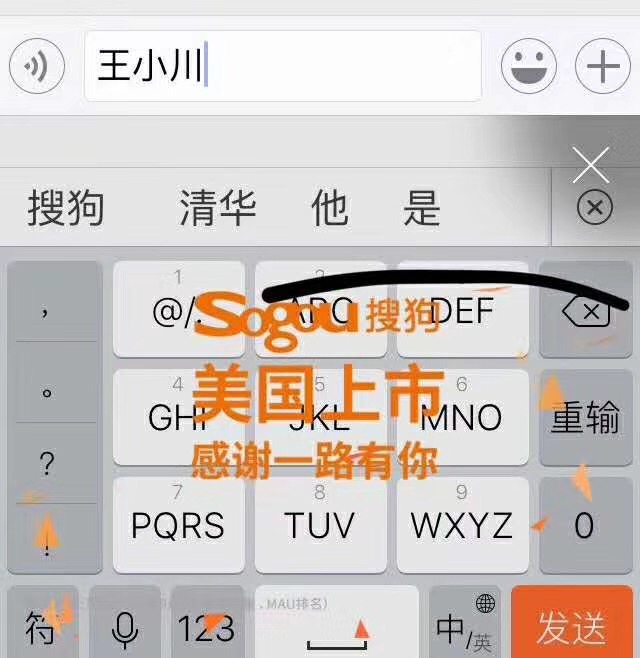Open the 符 symbols keyboard

tap(41, 627)
